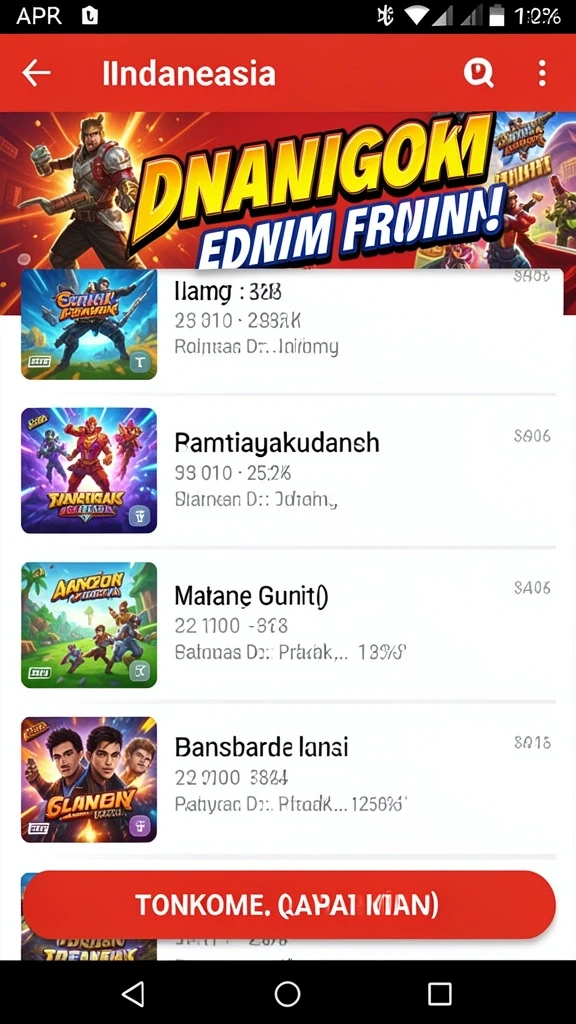Go back using the header arrow

36,73
